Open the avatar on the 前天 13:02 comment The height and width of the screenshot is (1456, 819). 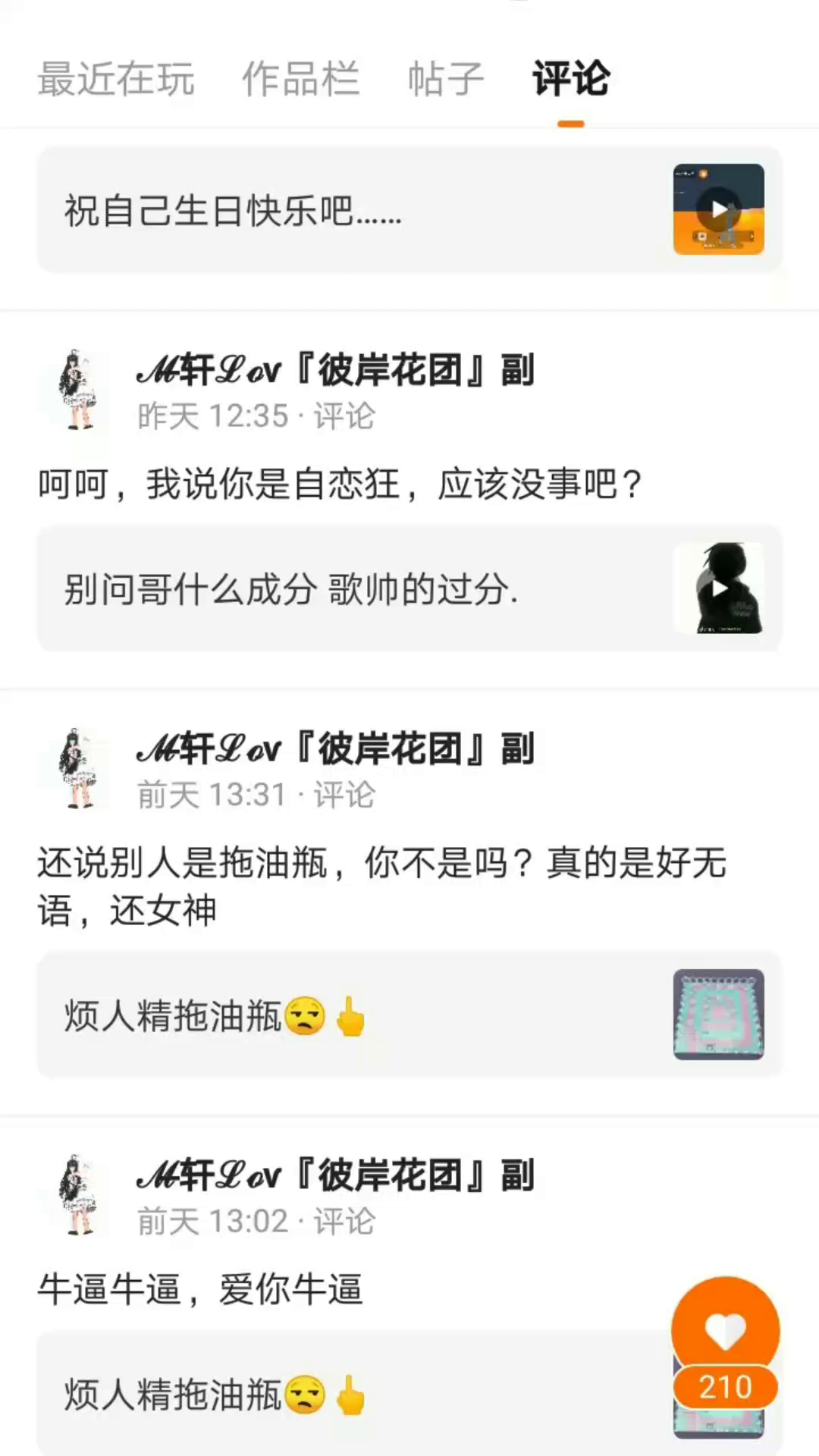point(80,1195)
